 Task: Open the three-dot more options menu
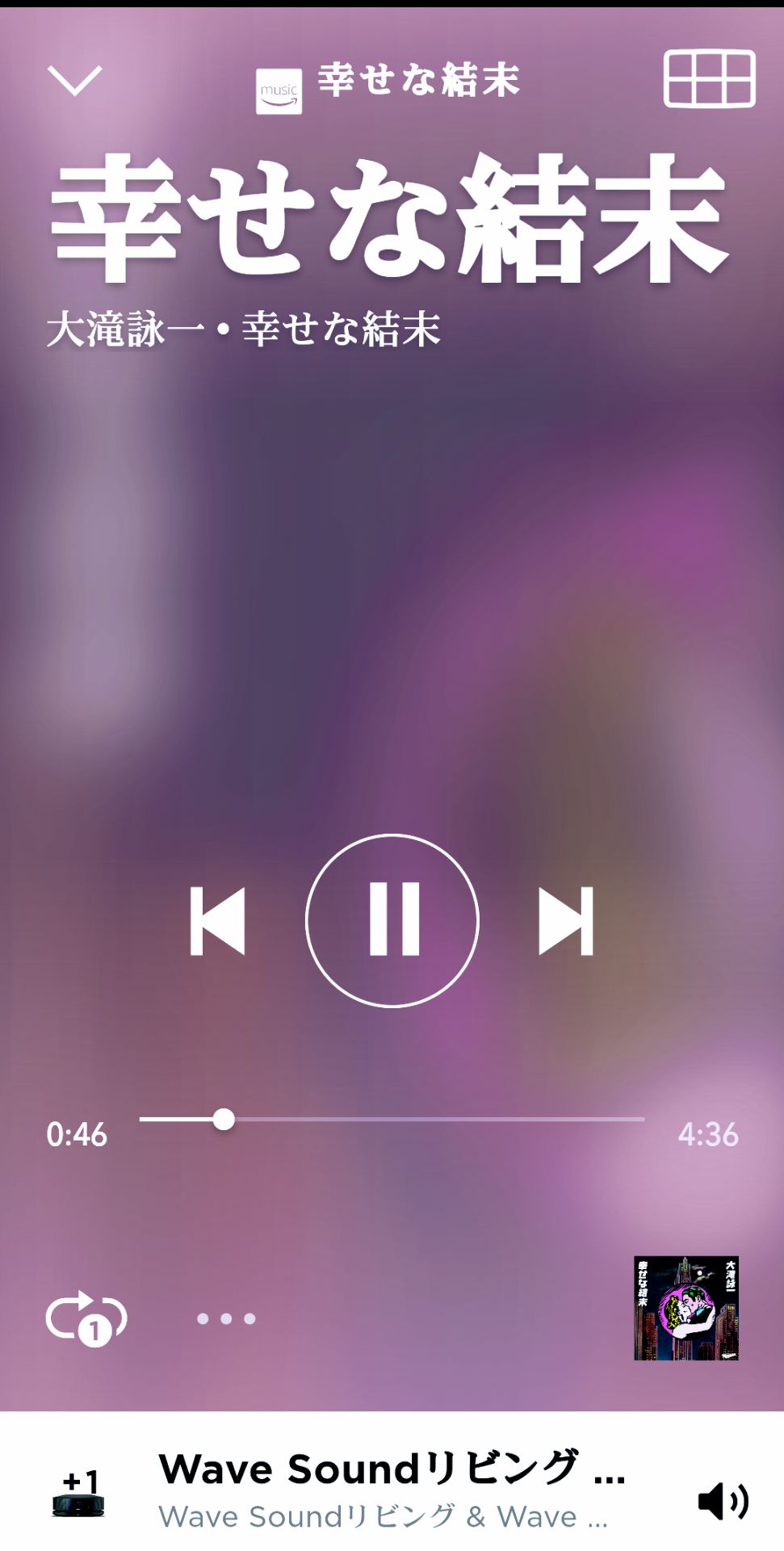(226, 1319)
